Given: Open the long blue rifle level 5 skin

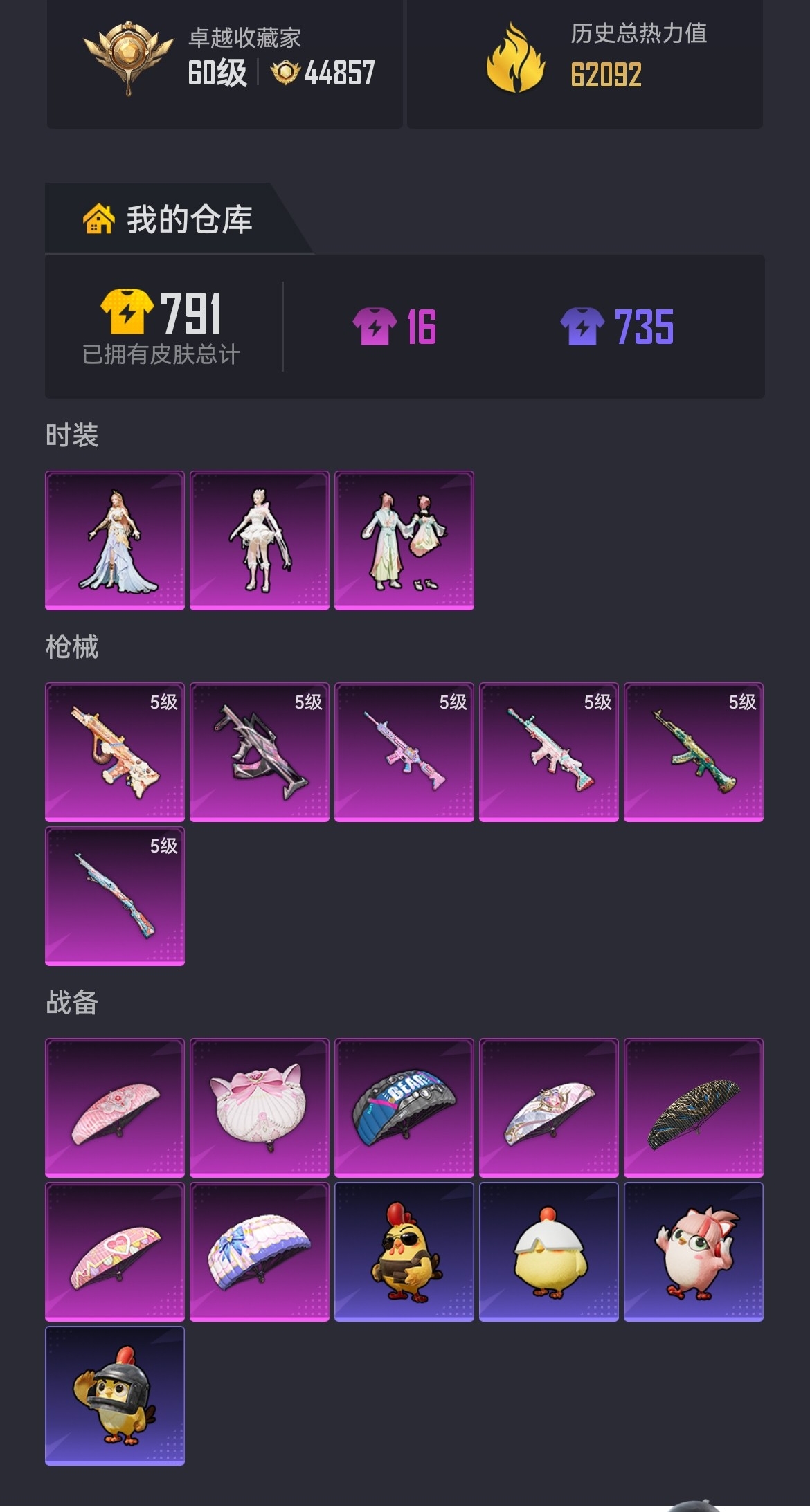Looking at the screenshot, I should click(115, 896).
